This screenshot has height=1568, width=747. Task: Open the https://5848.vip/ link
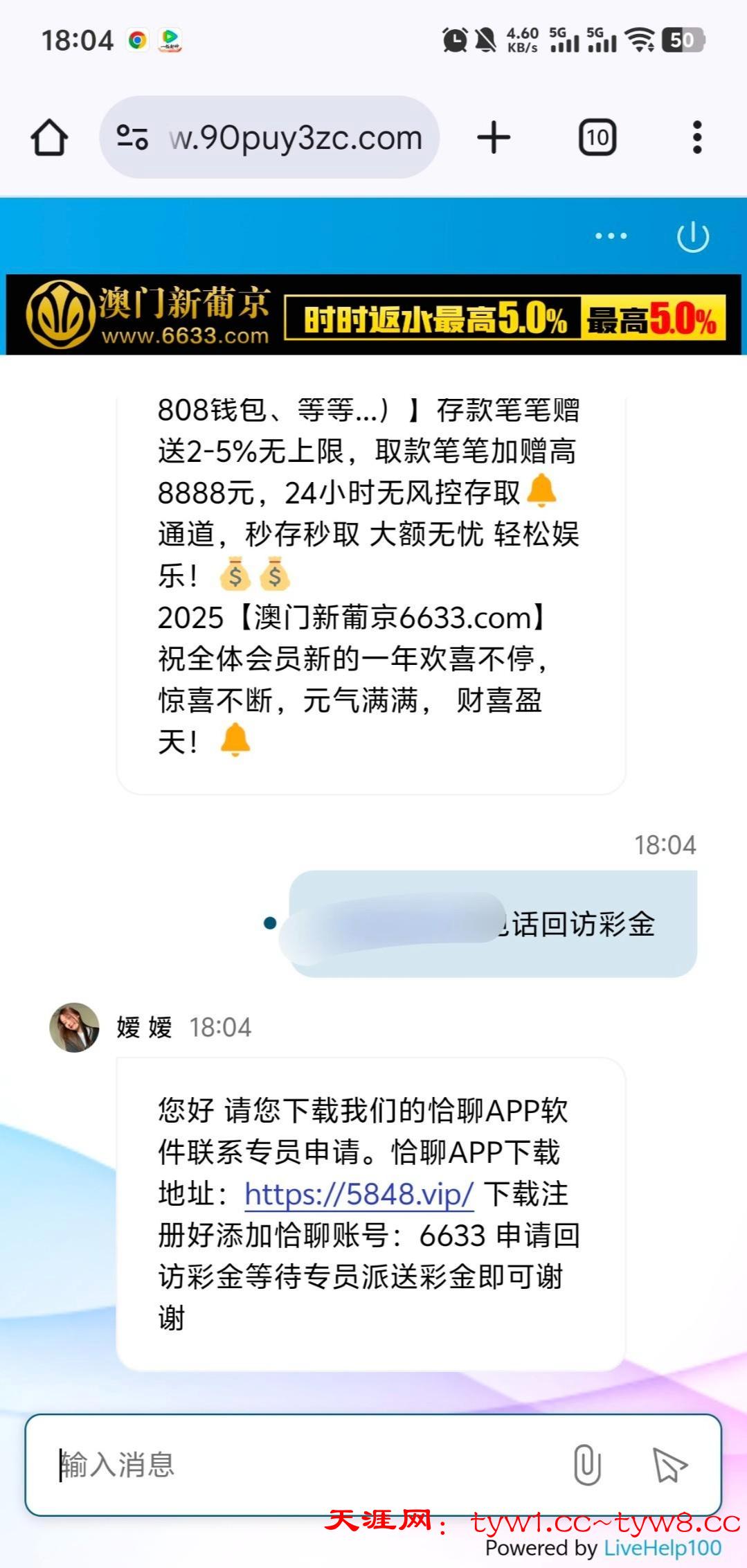(x=359, y=1193)
